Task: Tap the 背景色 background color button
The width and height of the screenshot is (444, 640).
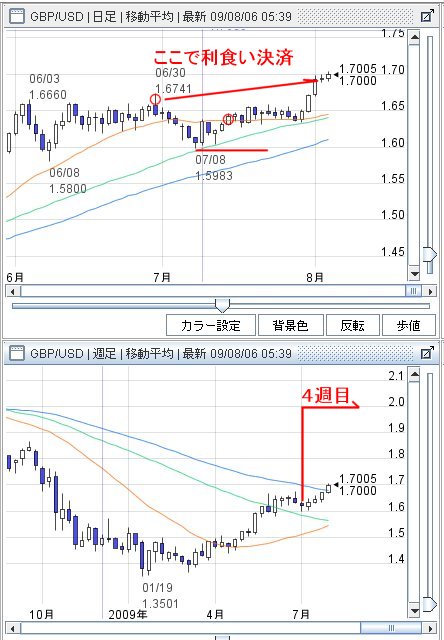Action: 291,325
